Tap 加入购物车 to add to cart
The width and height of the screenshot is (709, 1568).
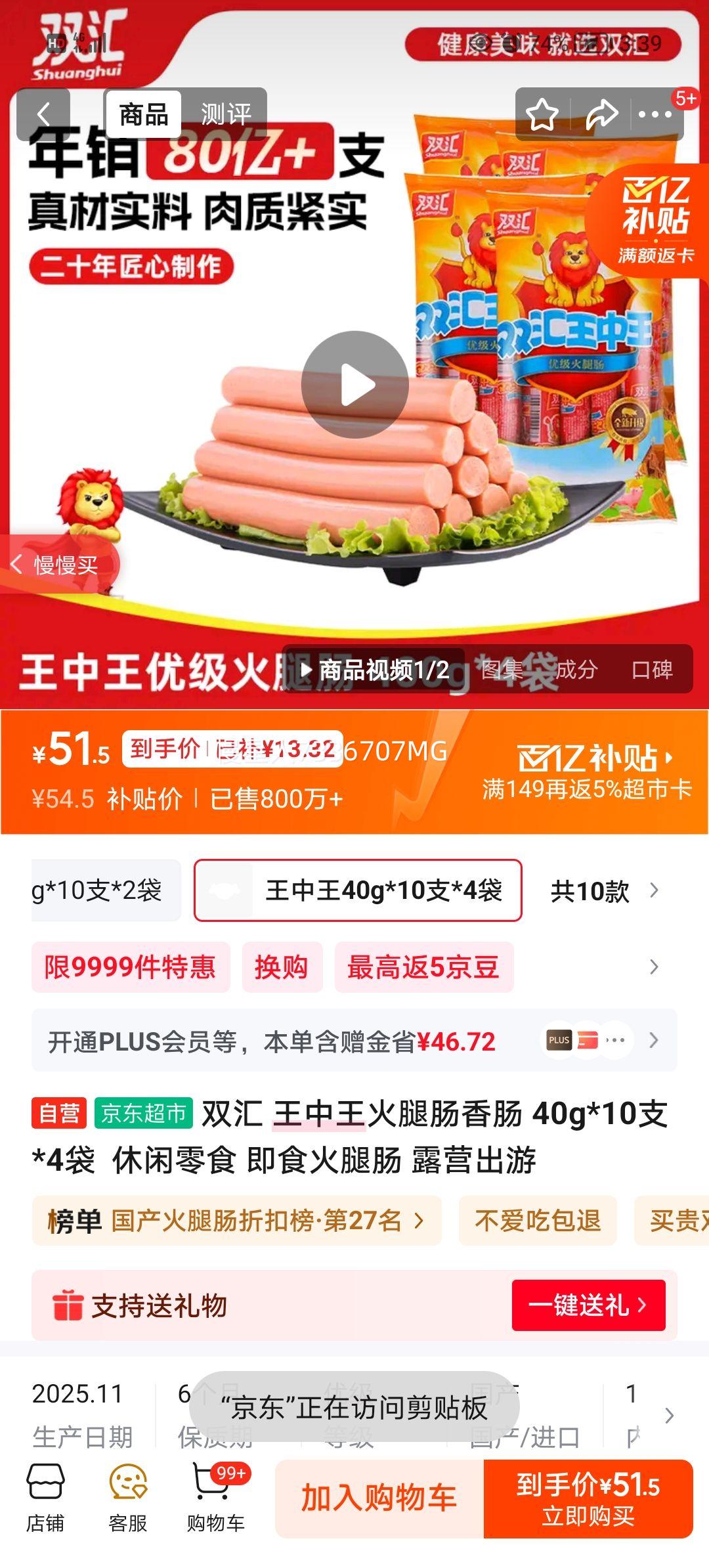pyautogui.click(x=379, y=1504)
